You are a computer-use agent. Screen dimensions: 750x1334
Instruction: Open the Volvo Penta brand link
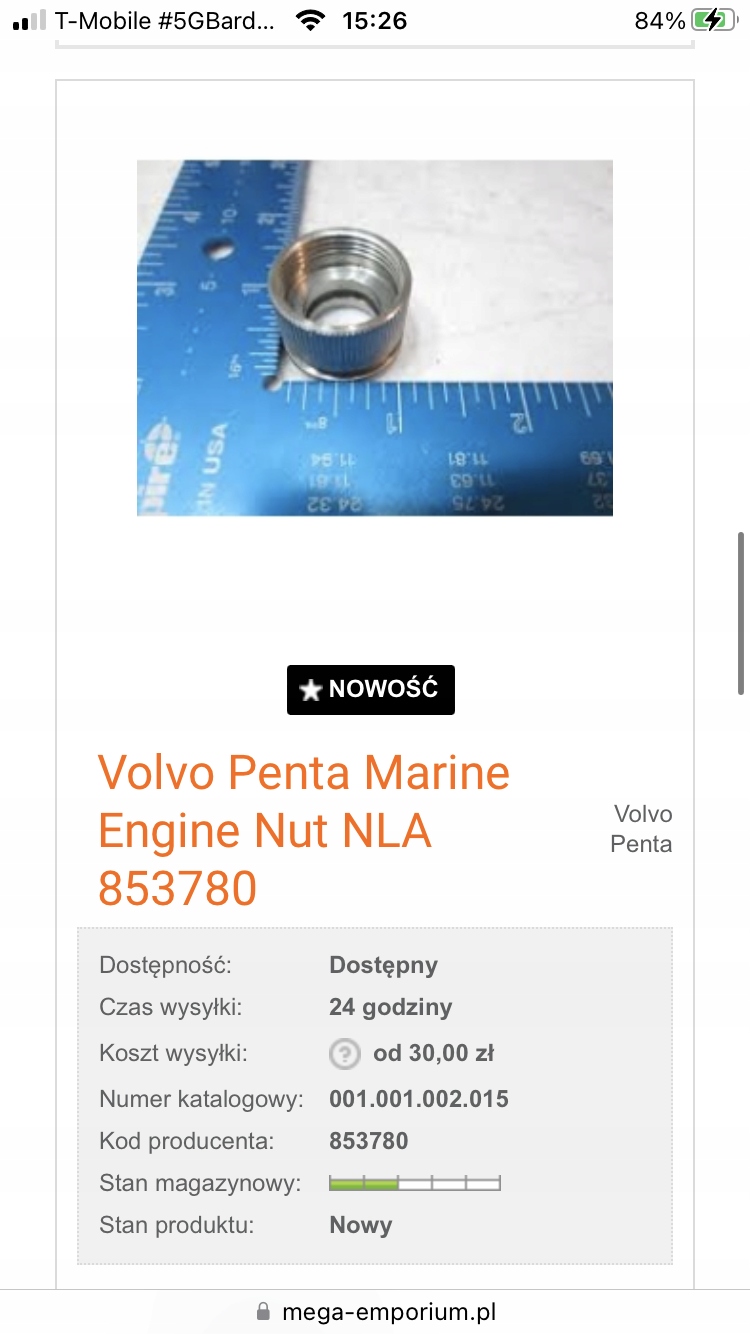tap(642, 829)
